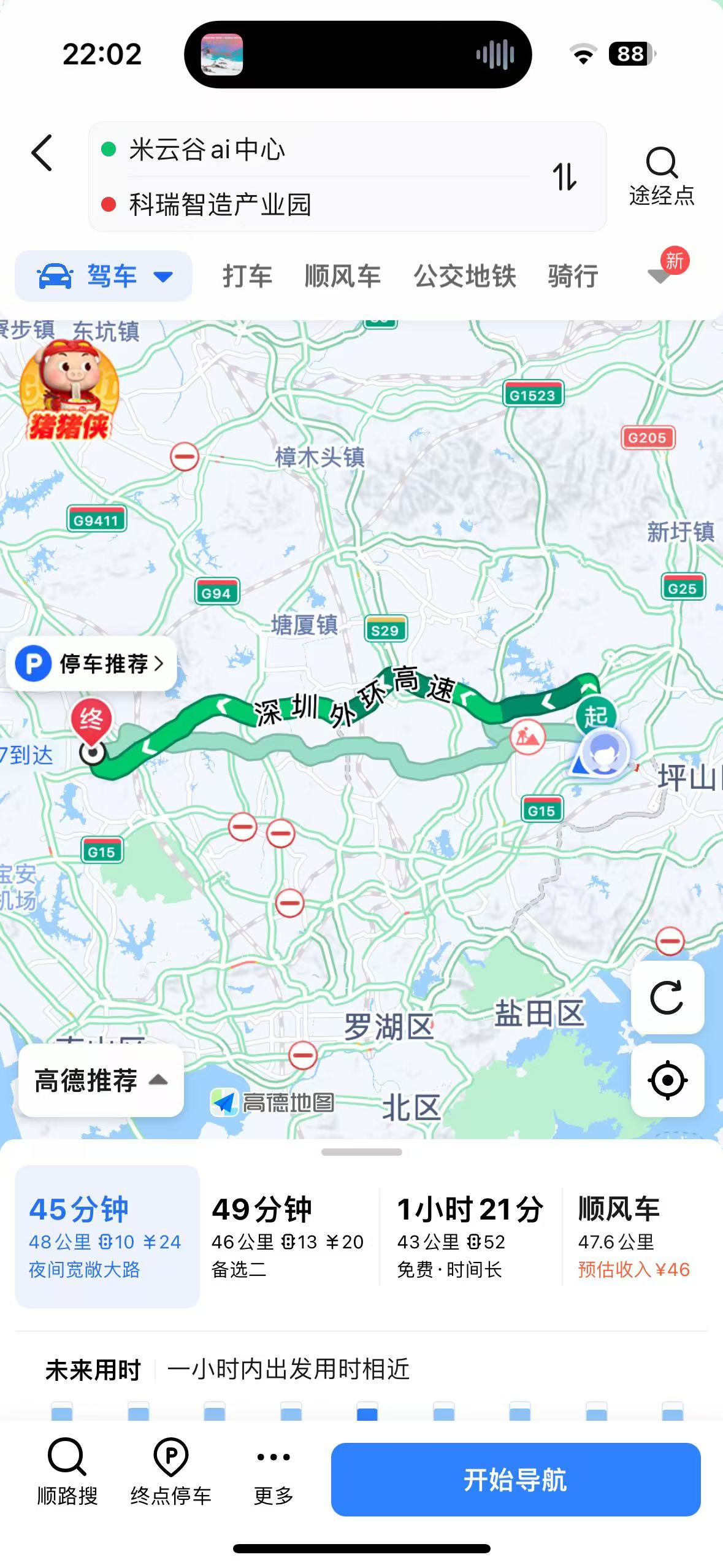Switch to the 顺风车 tab
The image size is (723, 1568).
[343, 276]
